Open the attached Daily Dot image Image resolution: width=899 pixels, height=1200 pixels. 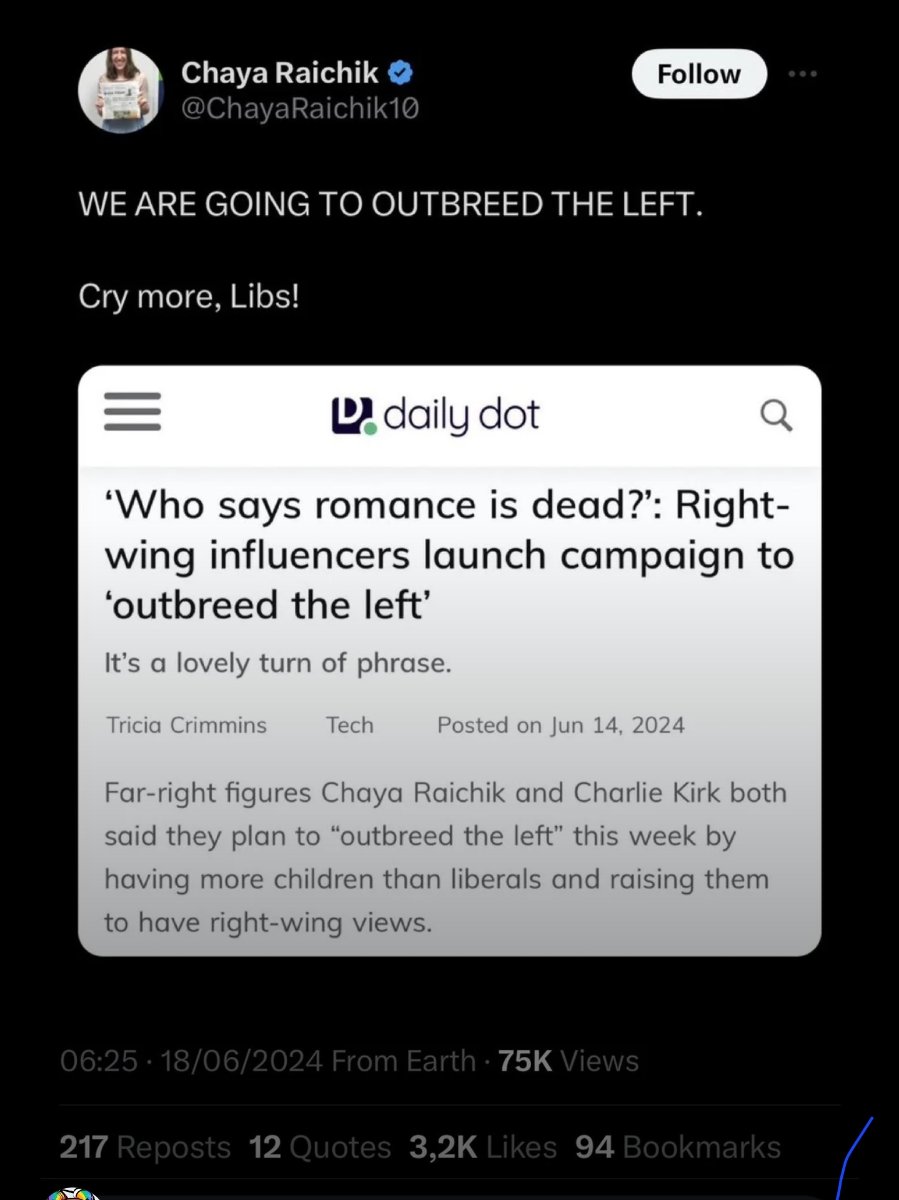(x=449, y=660)
